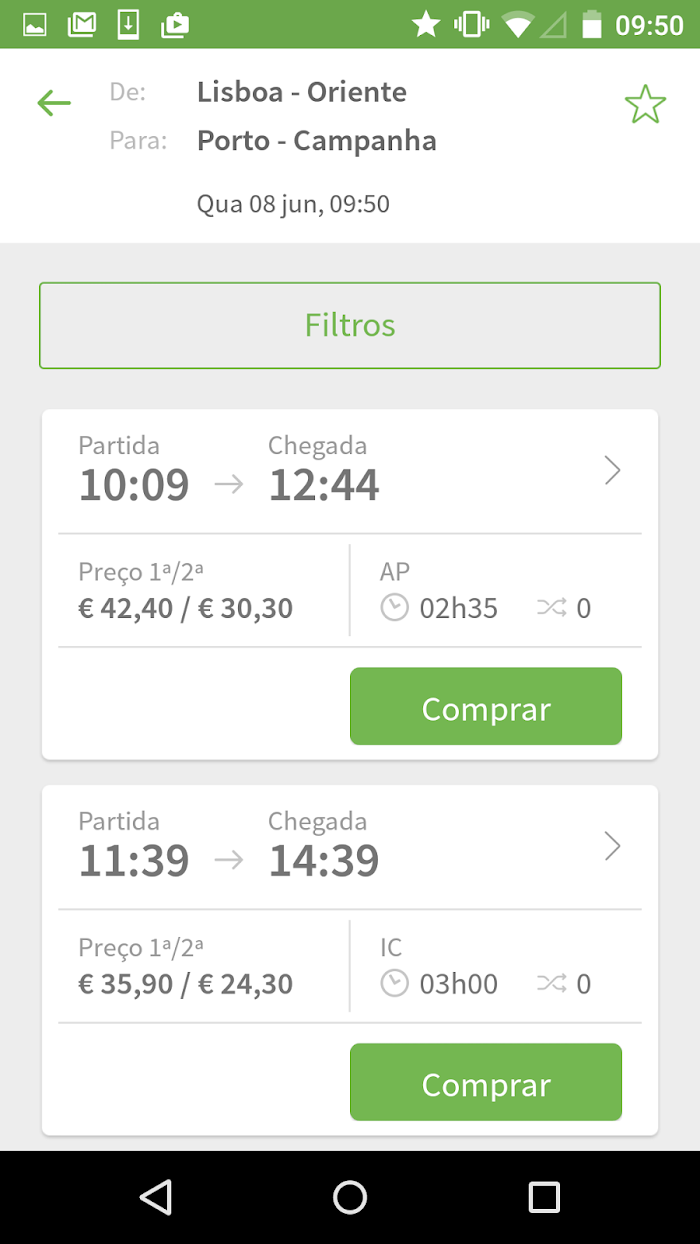
Task: Open the Filtros button
Action: tap(350, 325)
